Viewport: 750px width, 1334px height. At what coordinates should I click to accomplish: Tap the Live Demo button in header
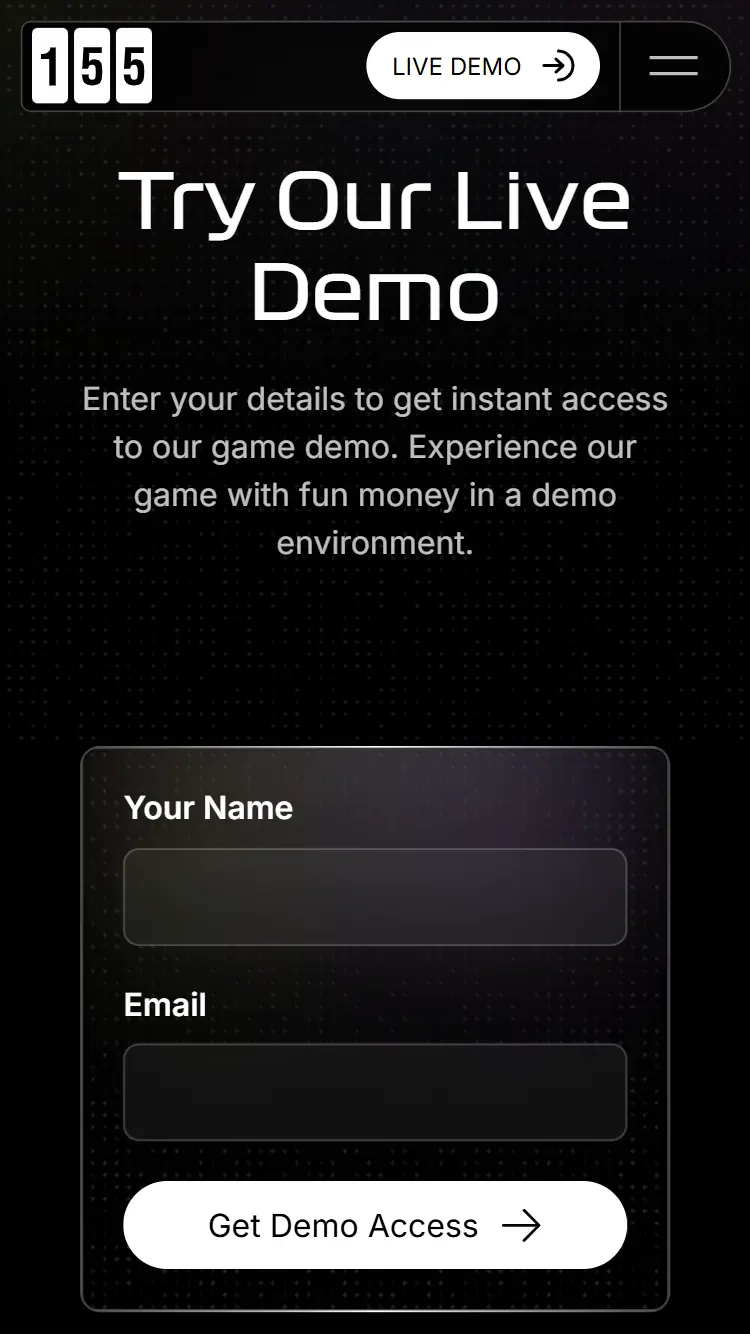point(483,66)
